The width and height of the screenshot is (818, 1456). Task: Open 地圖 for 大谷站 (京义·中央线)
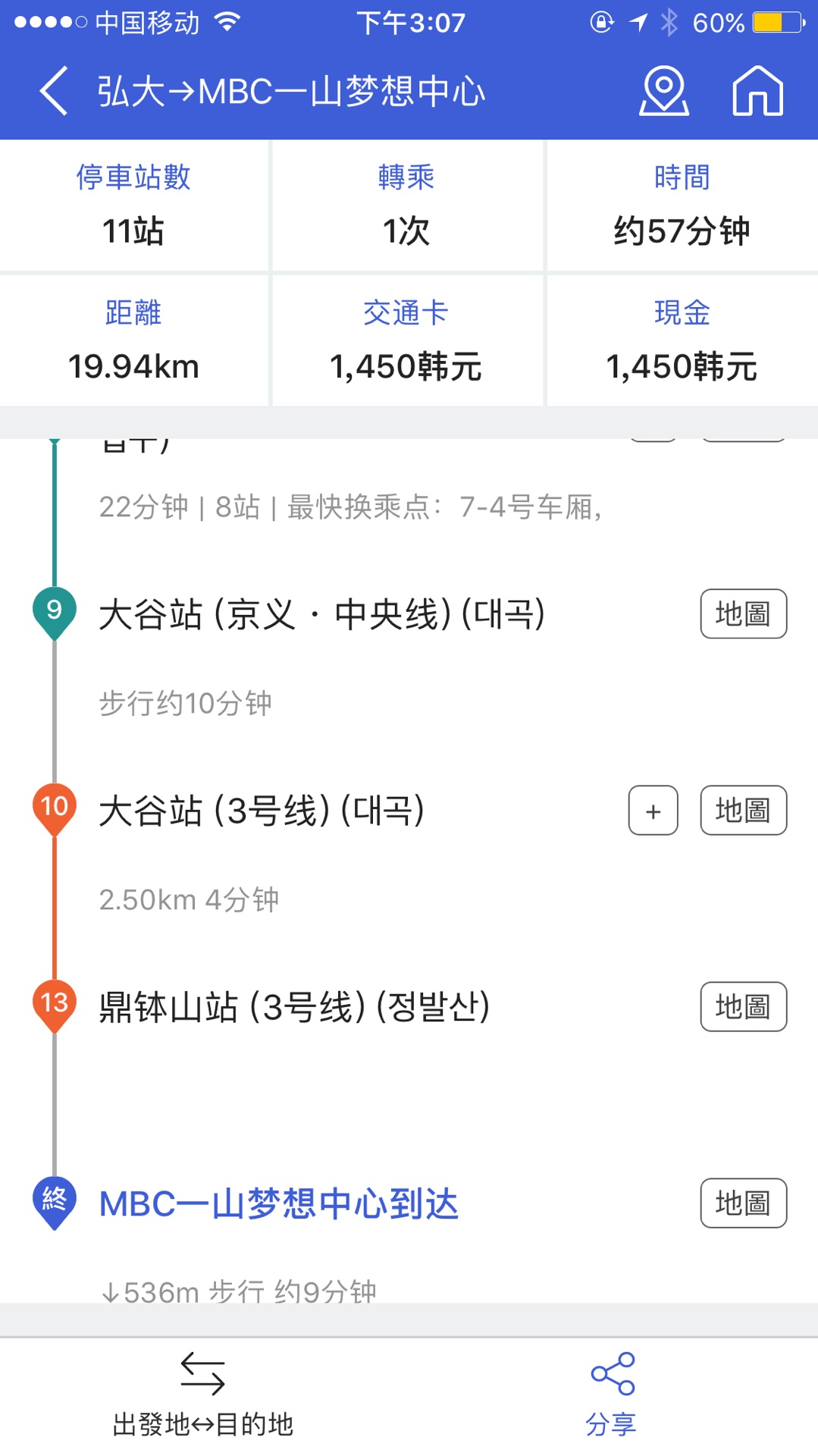point(743,613)
